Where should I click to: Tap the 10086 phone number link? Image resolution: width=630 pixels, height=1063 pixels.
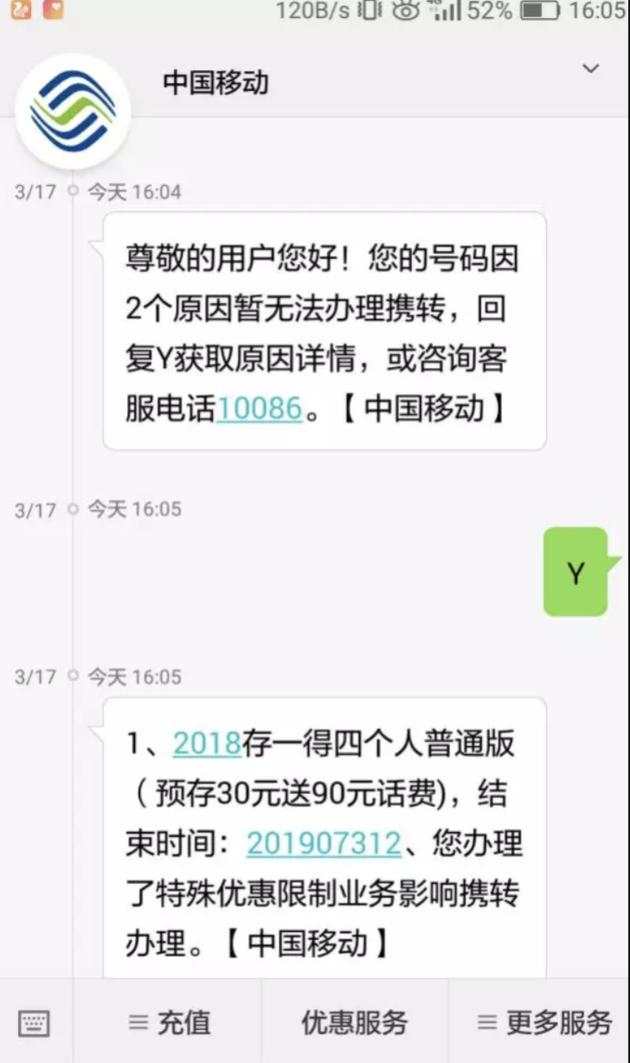click(259, 408)
